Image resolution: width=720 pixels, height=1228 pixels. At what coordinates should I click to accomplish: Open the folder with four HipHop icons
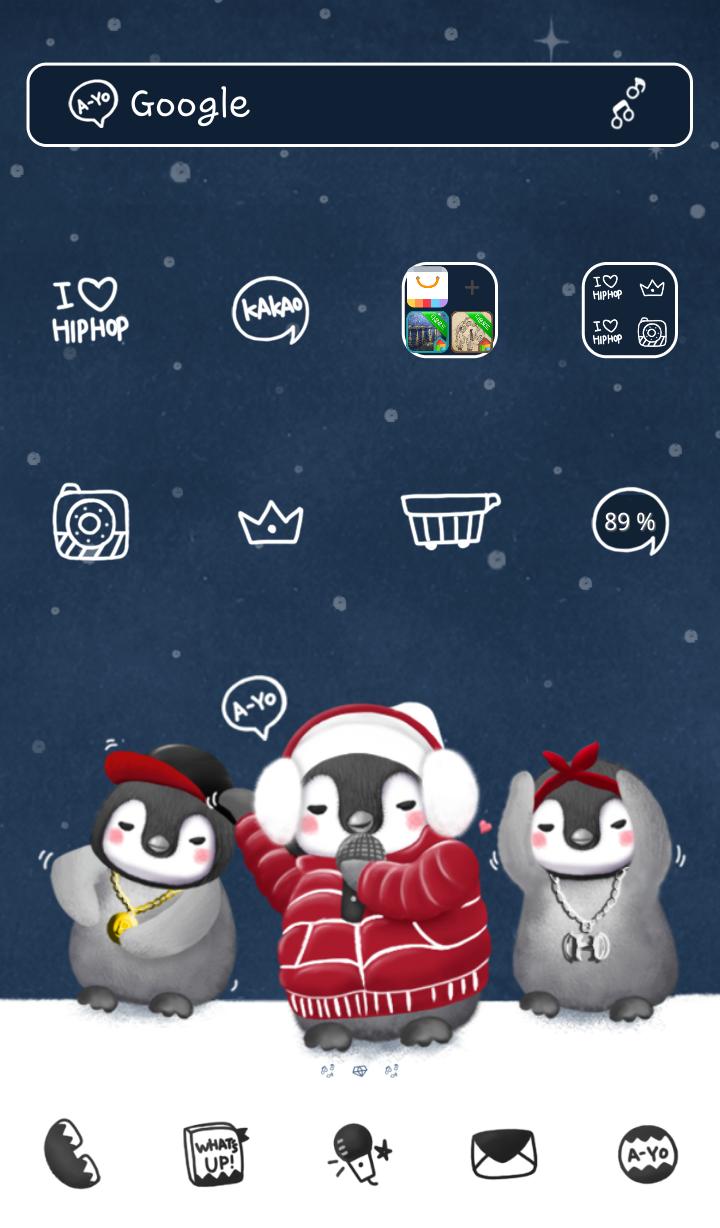pos(630,311)
